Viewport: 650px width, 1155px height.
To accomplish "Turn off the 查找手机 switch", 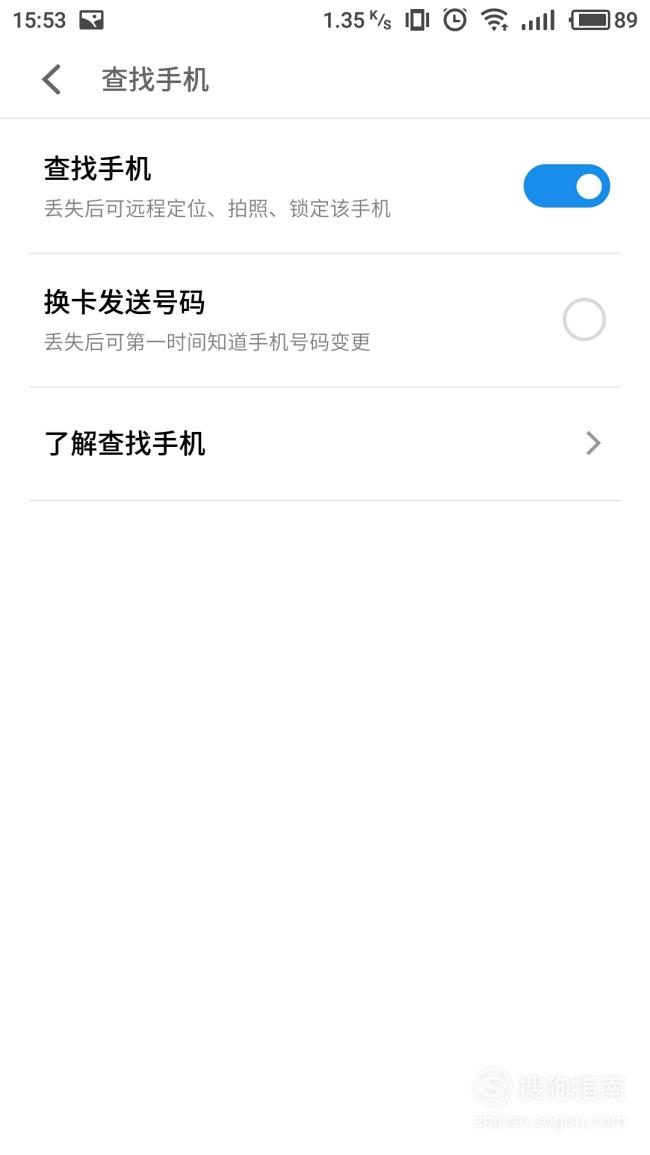I will [567, 186].
